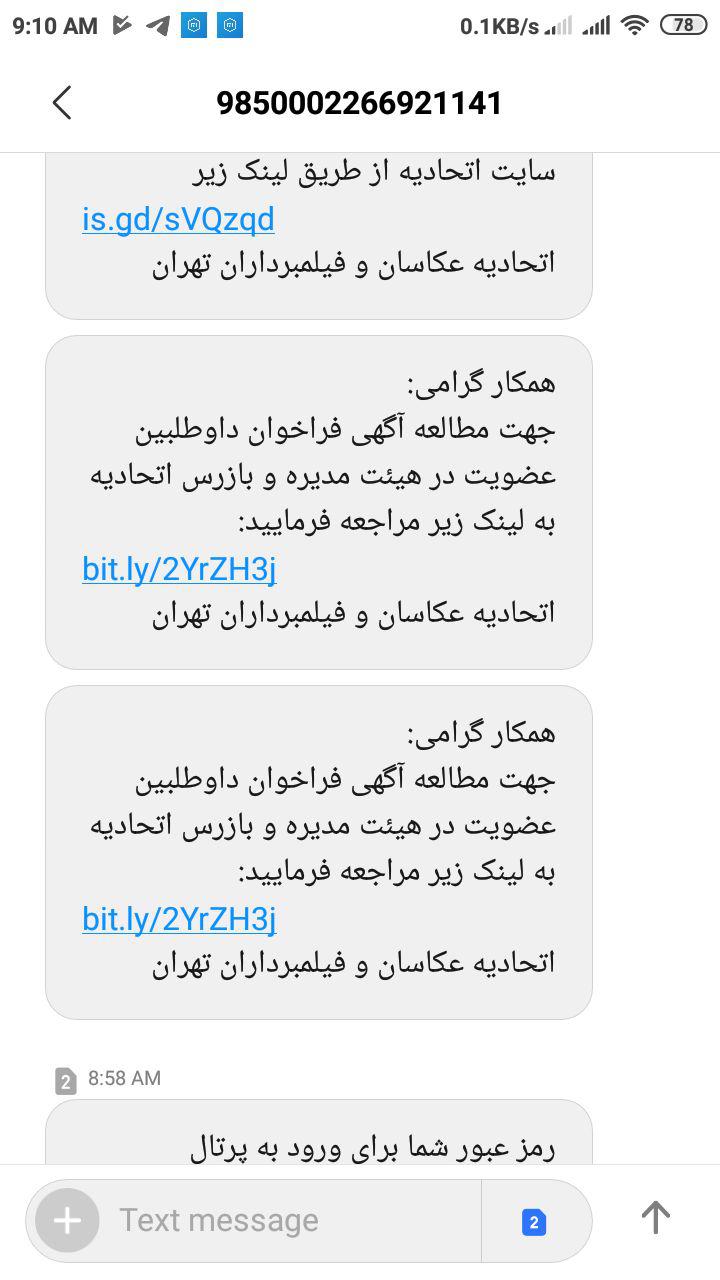The height and width of the screenshot is (1280, 720).
Task: Open the is.gd/sVQzqd link
Action: [178, 219]
